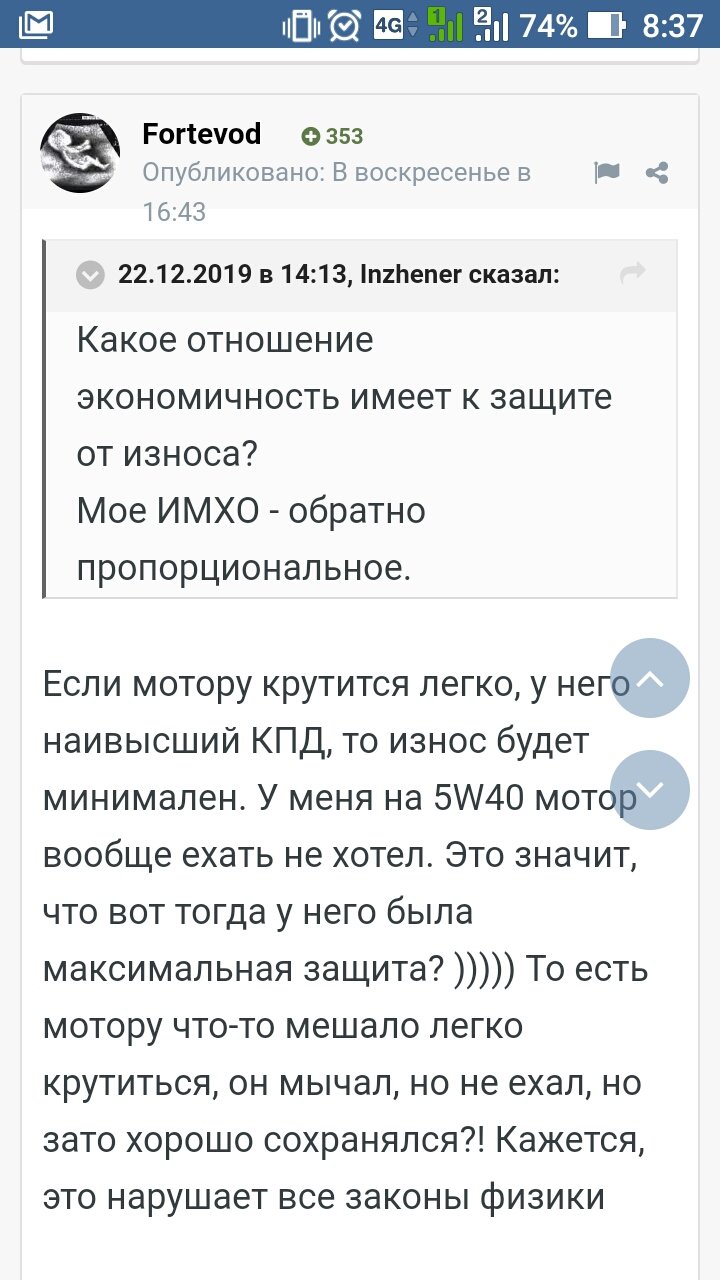Open Fortevod's profile avatar

[x=80, y=153]
